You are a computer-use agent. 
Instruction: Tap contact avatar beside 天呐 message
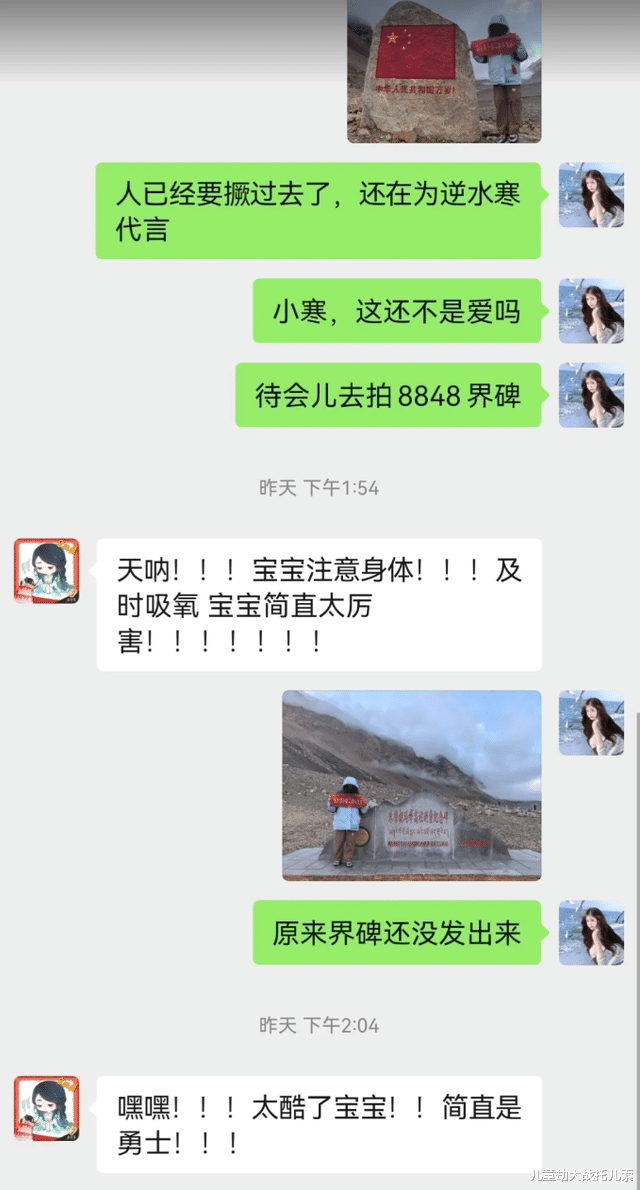(46, 571)
